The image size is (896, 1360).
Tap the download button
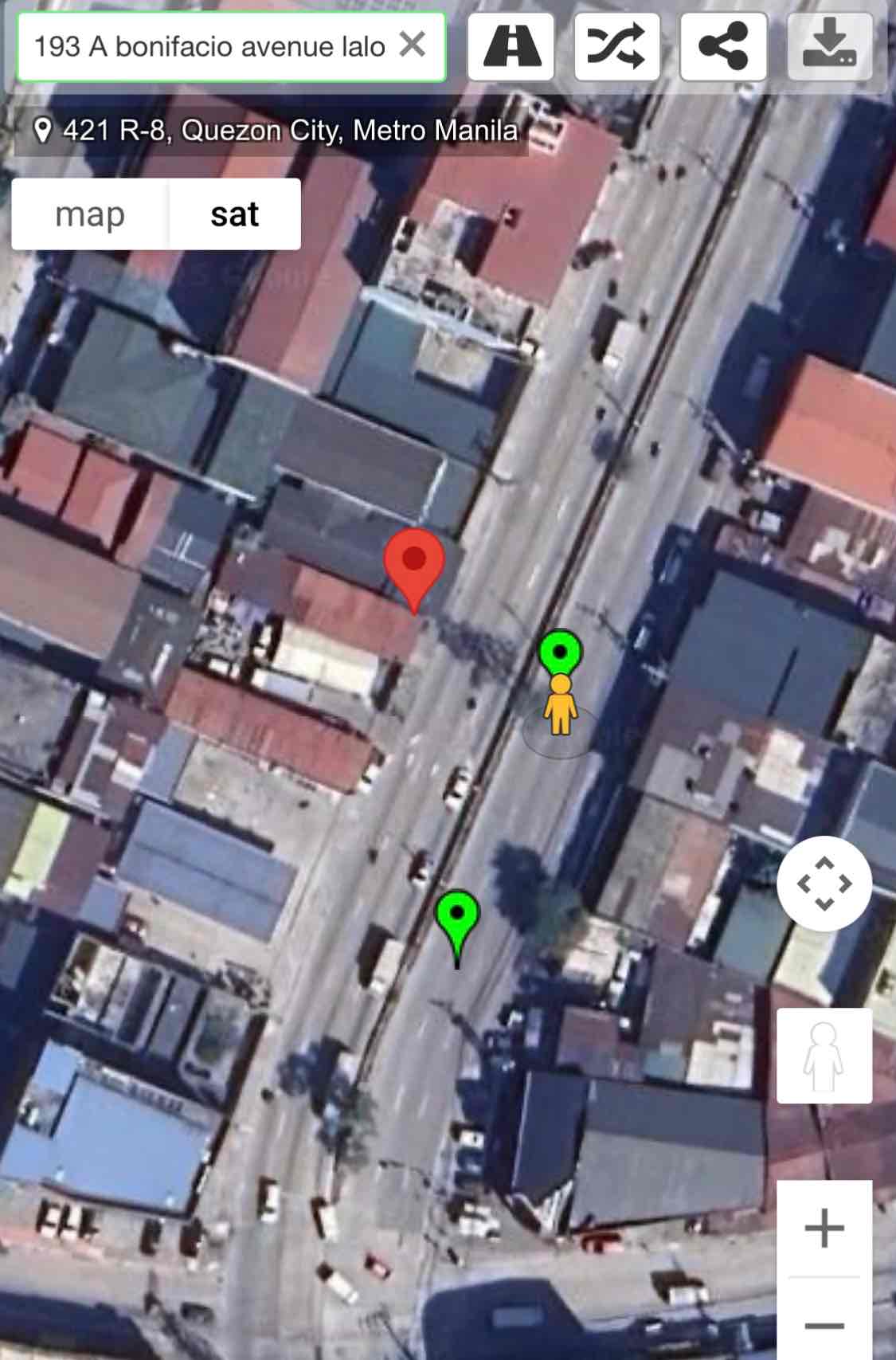click(x=830, y=47)
